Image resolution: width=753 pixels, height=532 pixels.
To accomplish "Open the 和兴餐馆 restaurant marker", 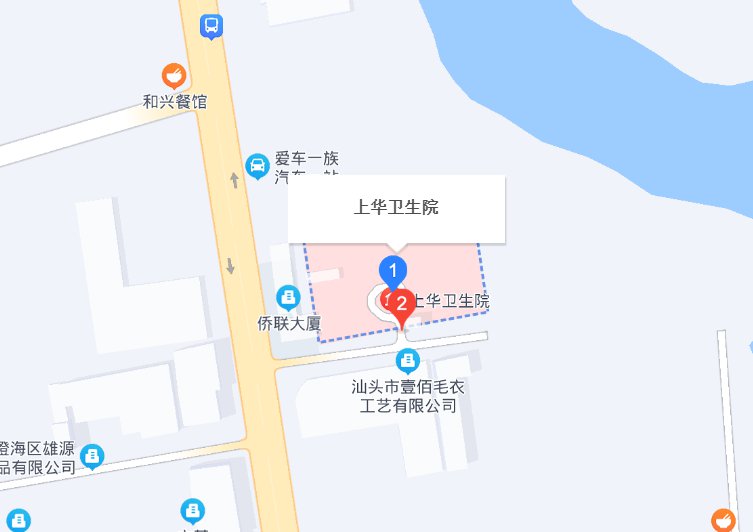I will 174,75.
